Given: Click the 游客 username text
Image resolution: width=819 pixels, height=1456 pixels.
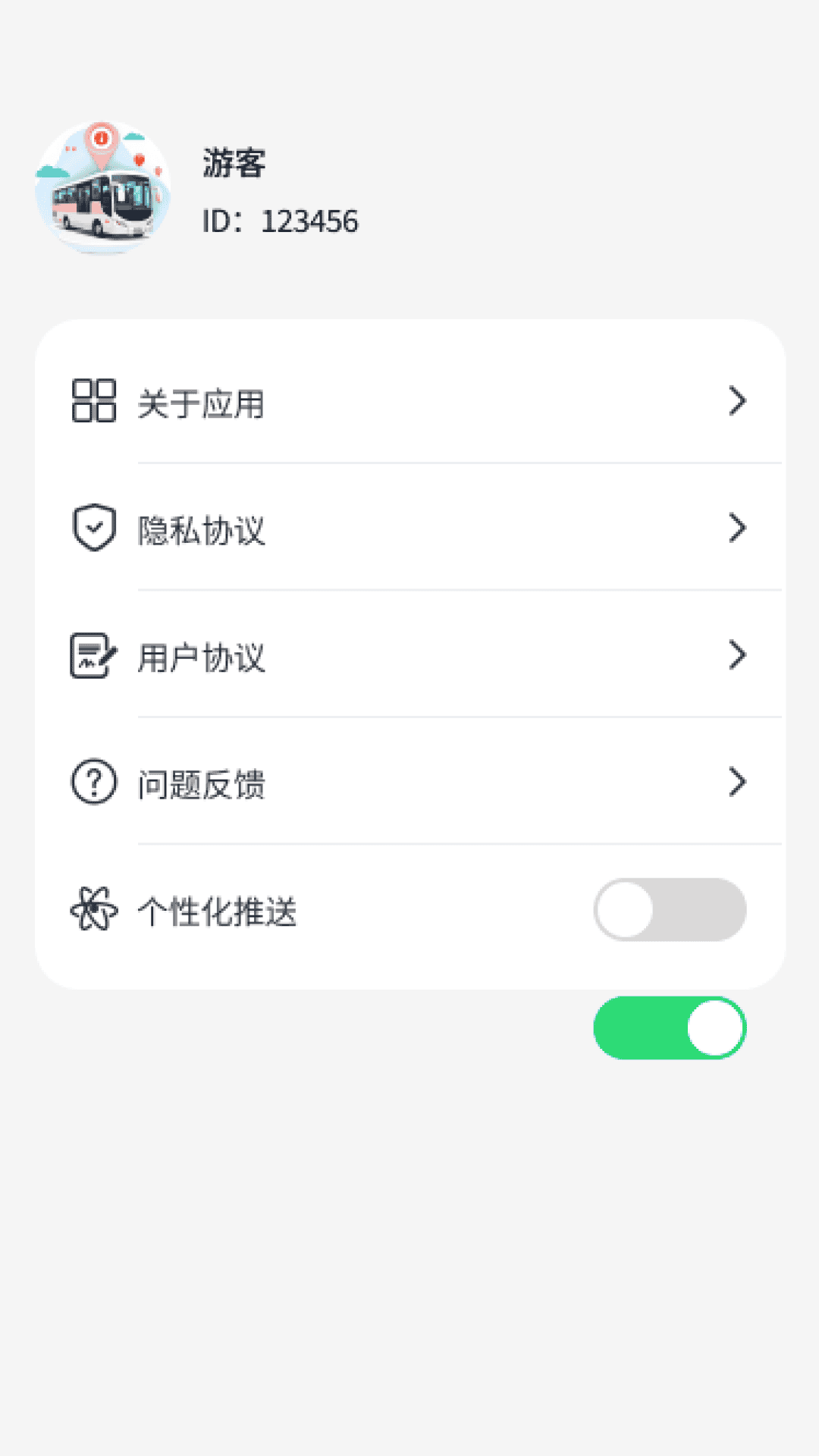Looking at the screenshot, I should (234, 162).
